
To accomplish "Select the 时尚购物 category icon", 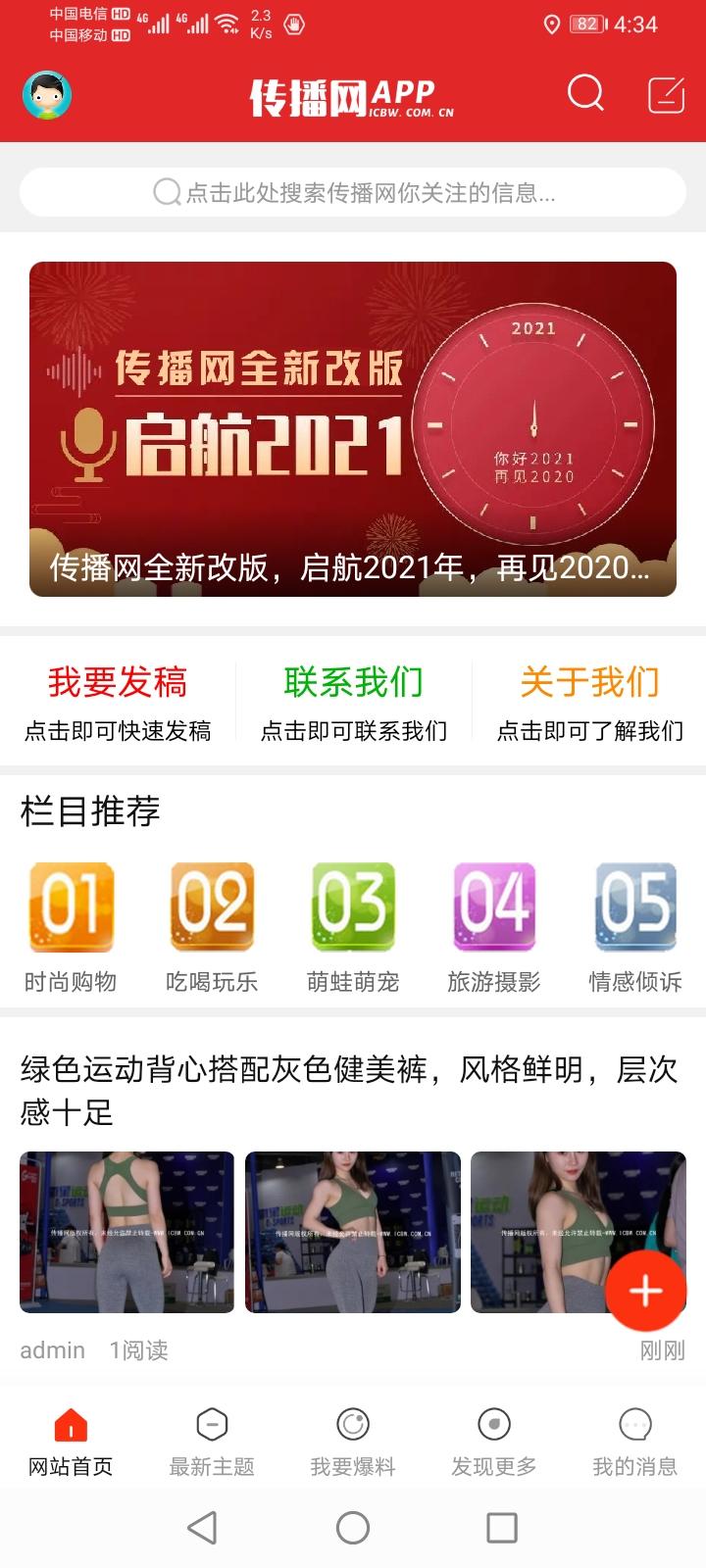I will click(x=71, y=908).
